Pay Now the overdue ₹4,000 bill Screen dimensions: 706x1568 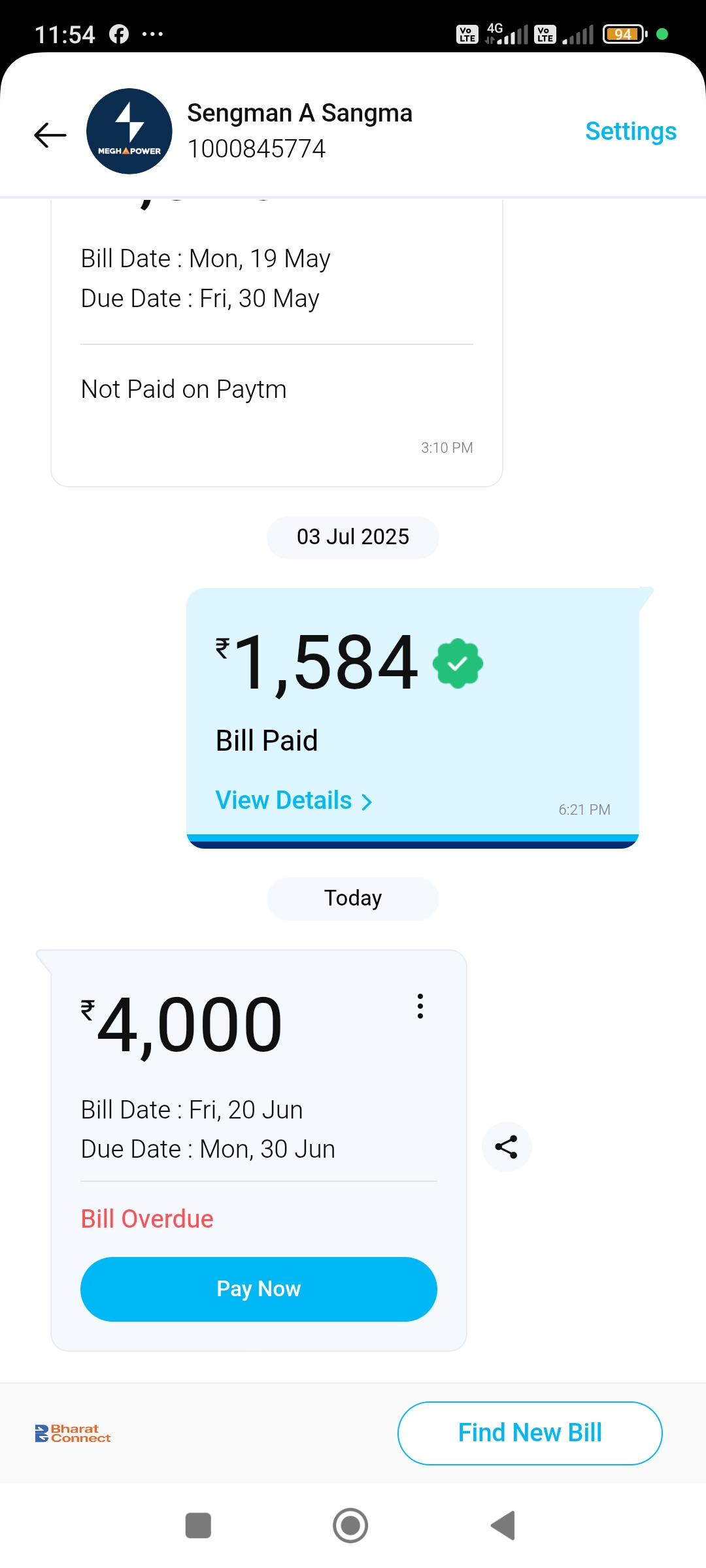(x=259, y=1289)
